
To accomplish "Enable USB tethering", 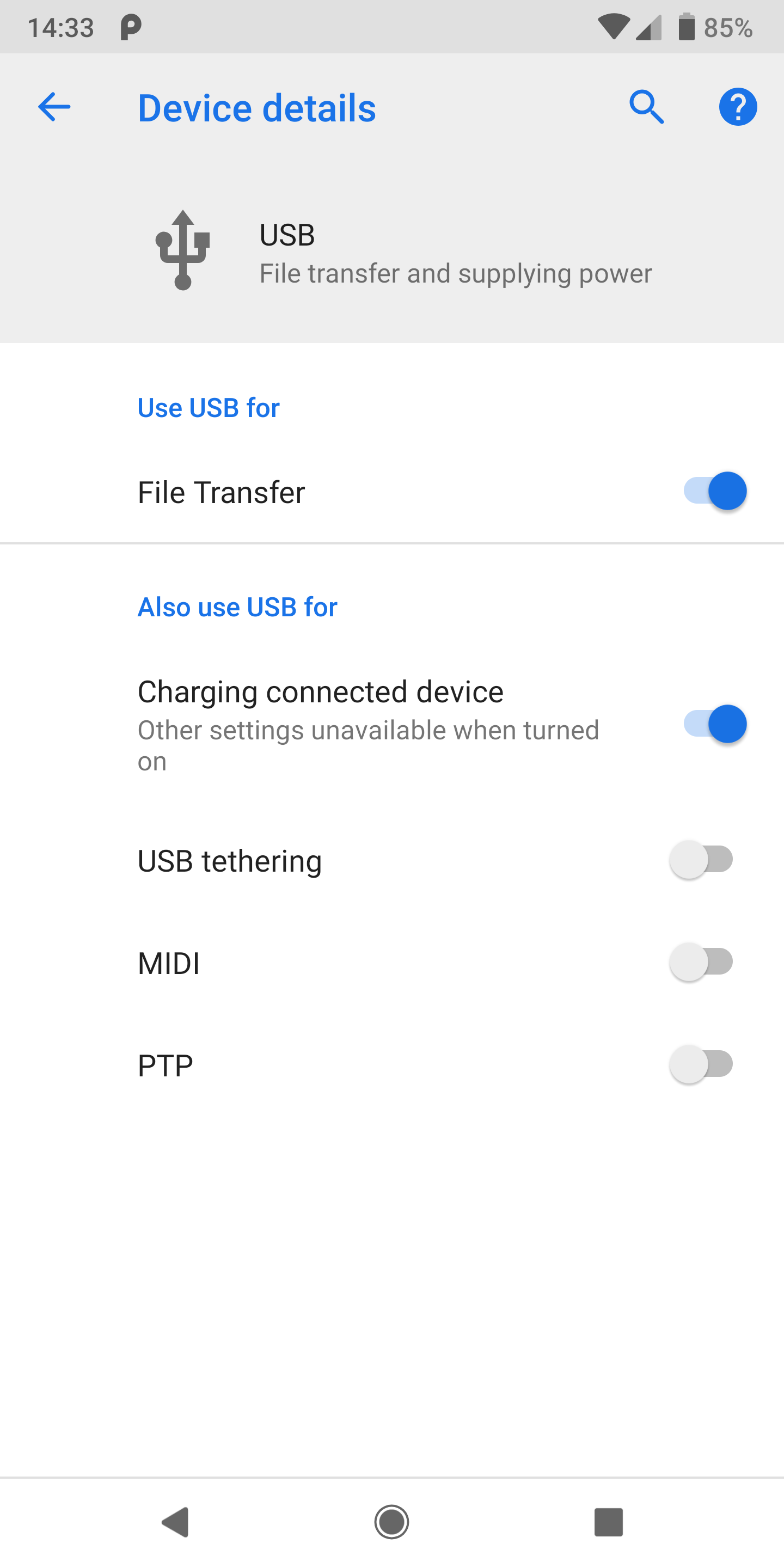I will tap(701, 860).
